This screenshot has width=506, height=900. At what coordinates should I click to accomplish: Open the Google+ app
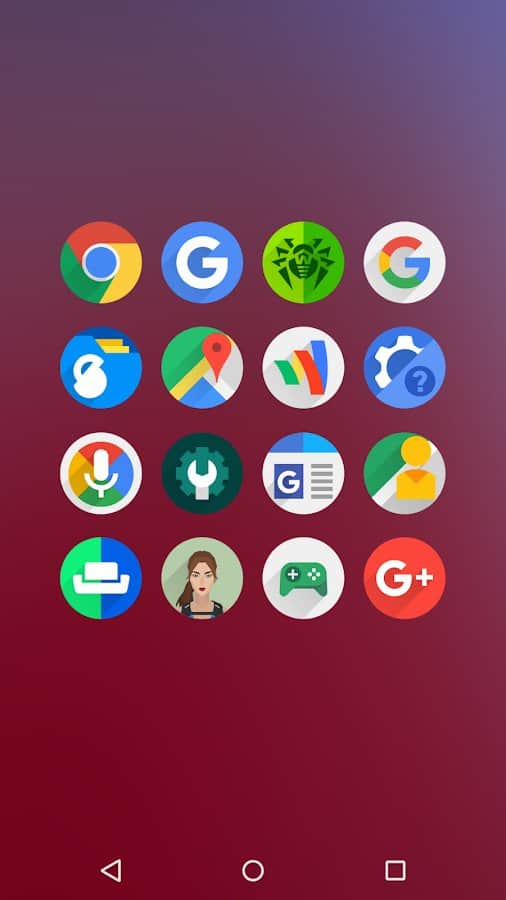click(x=404, y=578)
